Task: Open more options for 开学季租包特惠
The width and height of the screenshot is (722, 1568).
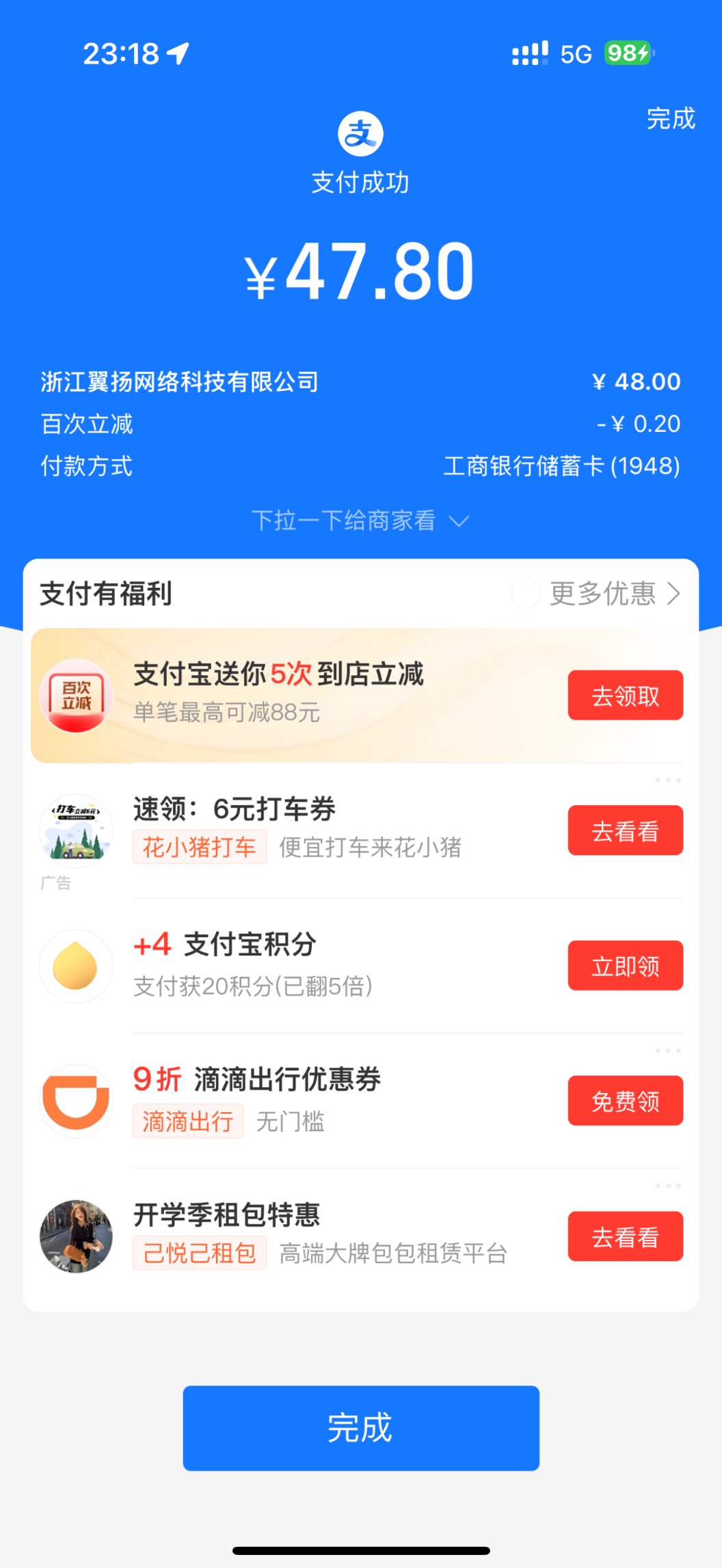Action: click(x=668, y=1186)
